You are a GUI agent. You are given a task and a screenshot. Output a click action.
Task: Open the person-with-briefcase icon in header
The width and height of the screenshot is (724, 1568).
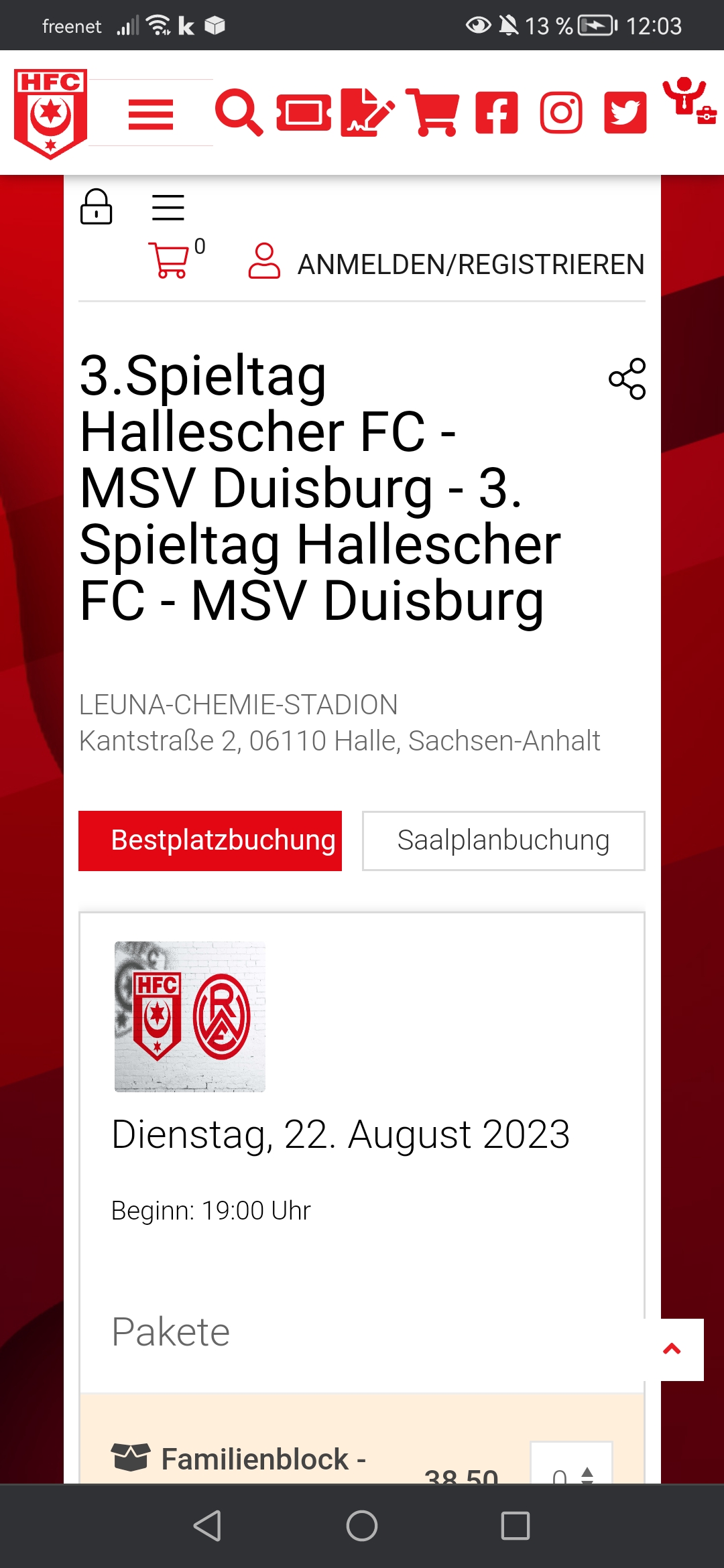pos(689,102)
